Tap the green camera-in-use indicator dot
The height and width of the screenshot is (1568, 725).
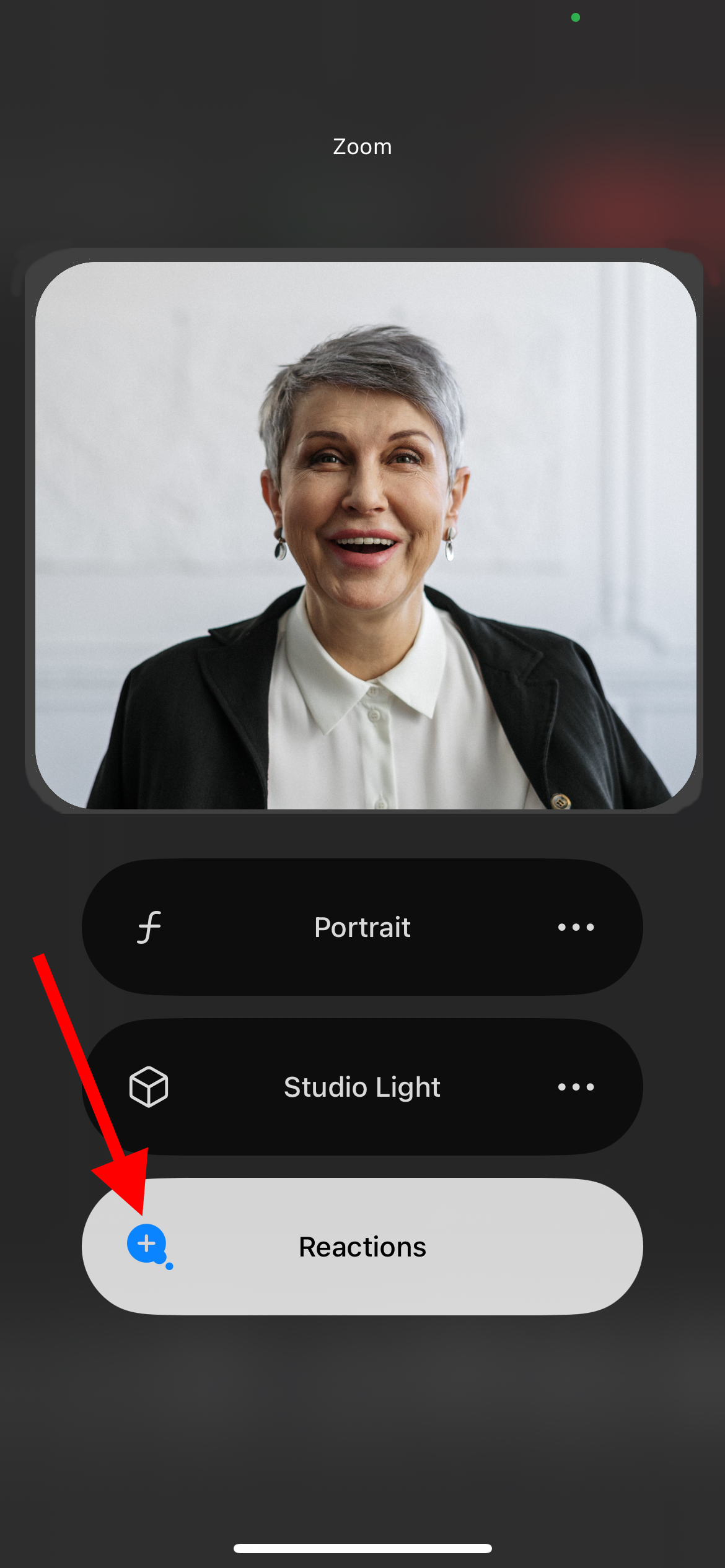[x=575, y=17]
